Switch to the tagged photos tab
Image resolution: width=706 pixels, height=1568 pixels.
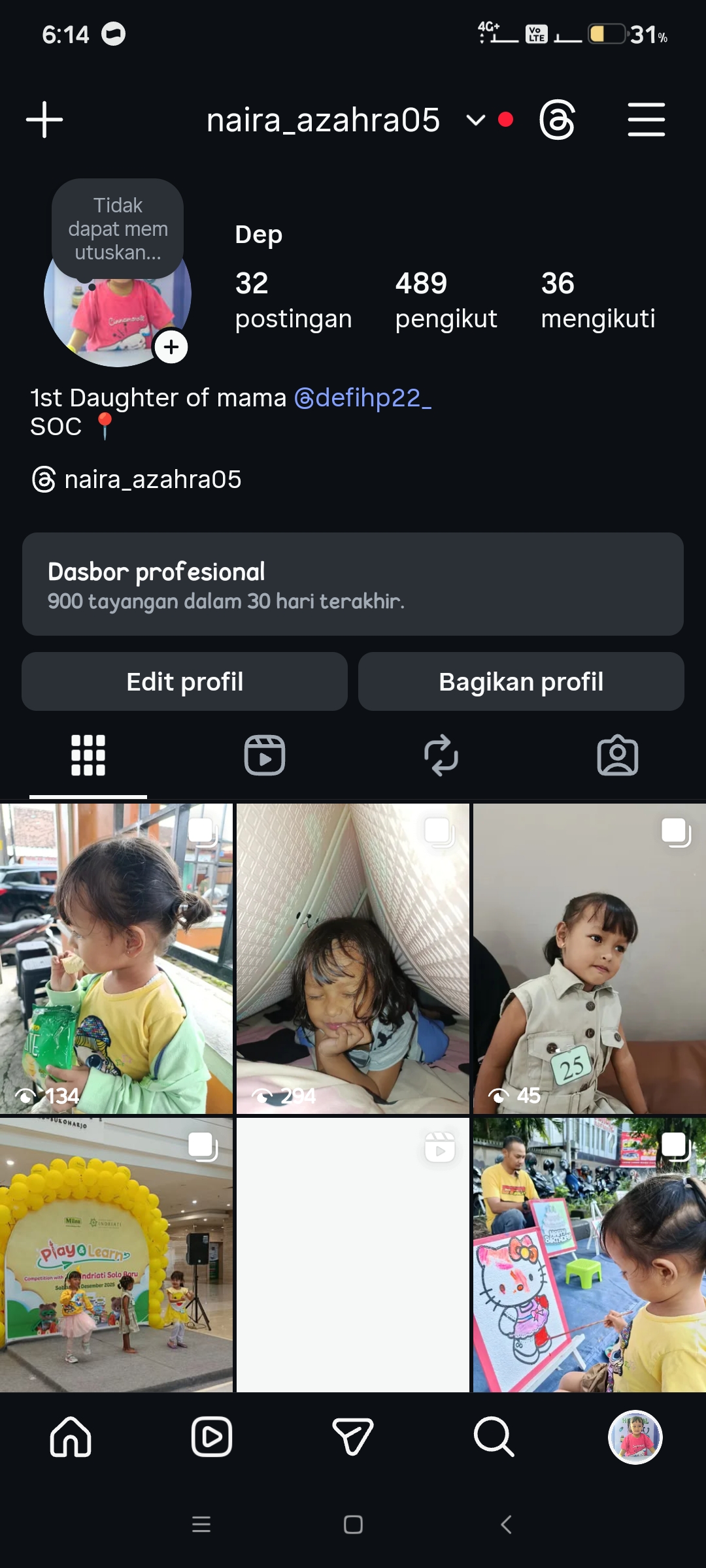tap(618, 755)
